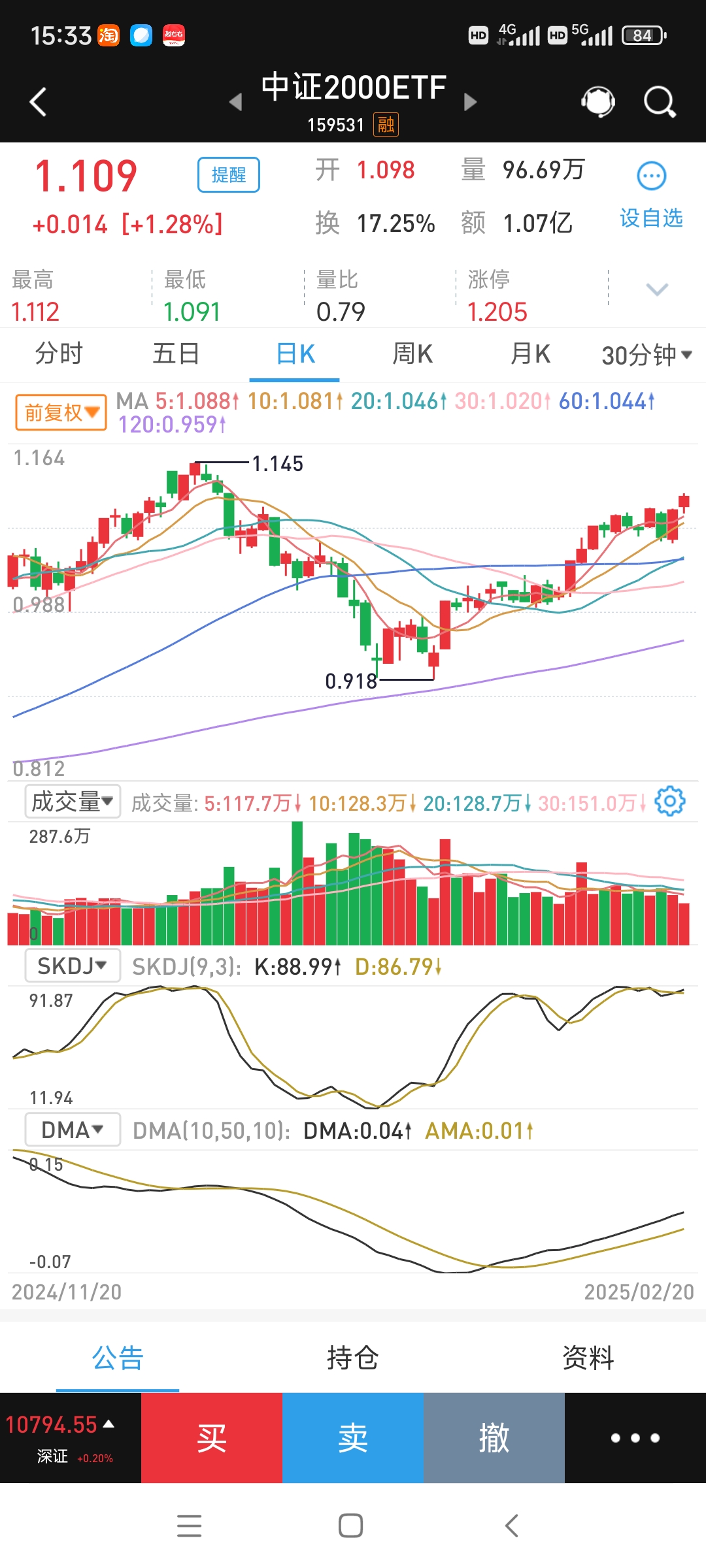Switch to the 分时 chart tab

pyautogui.click(x=59, y=354)
